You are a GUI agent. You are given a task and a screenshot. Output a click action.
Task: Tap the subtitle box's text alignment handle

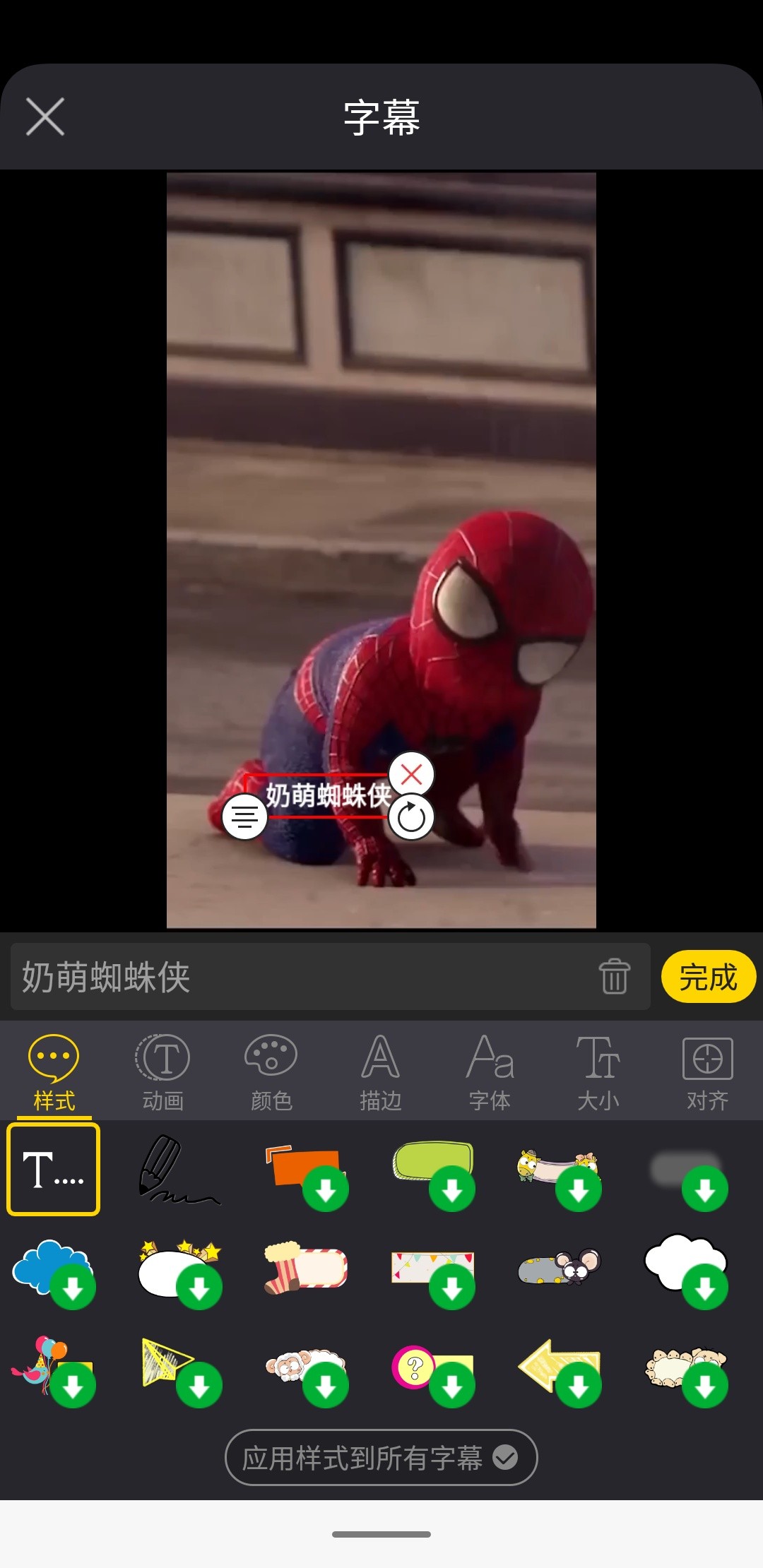click(x=244, y=817)
